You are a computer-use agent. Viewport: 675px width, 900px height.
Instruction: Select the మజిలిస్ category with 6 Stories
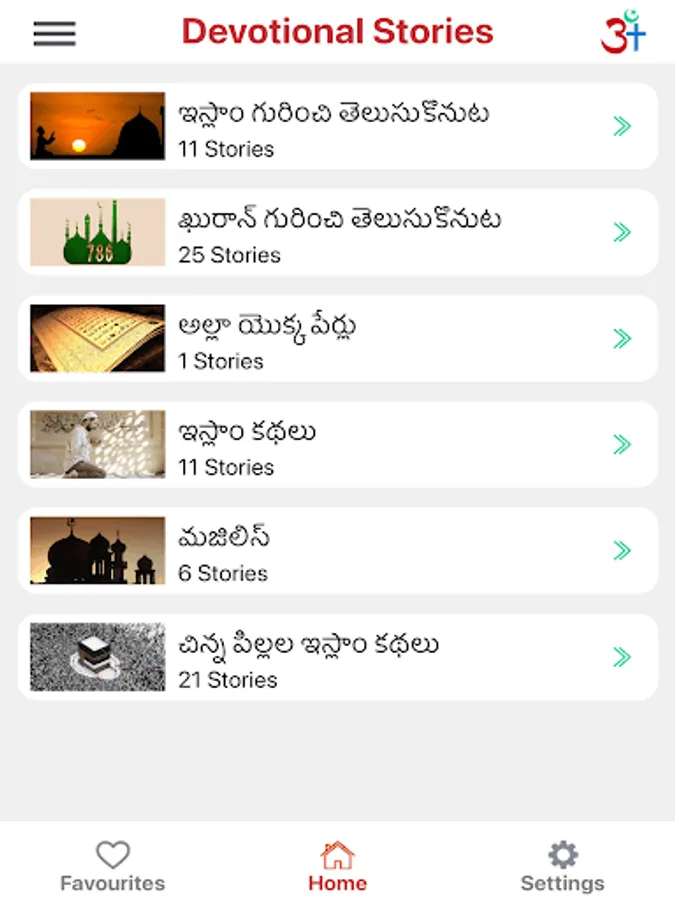tap(337, 551)
